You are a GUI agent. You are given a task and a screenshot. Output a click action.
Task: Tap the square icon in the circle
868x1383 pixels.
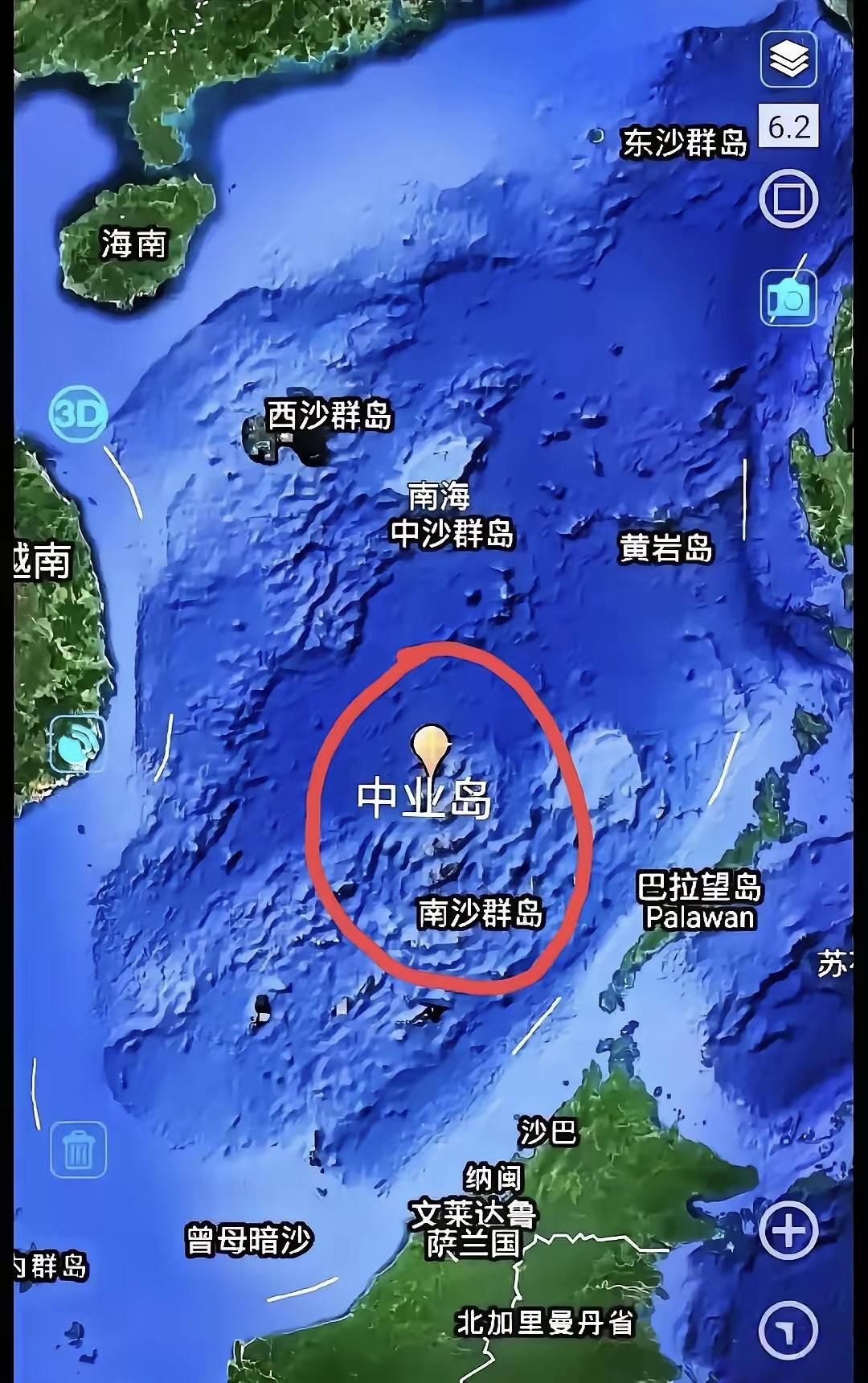788,198
